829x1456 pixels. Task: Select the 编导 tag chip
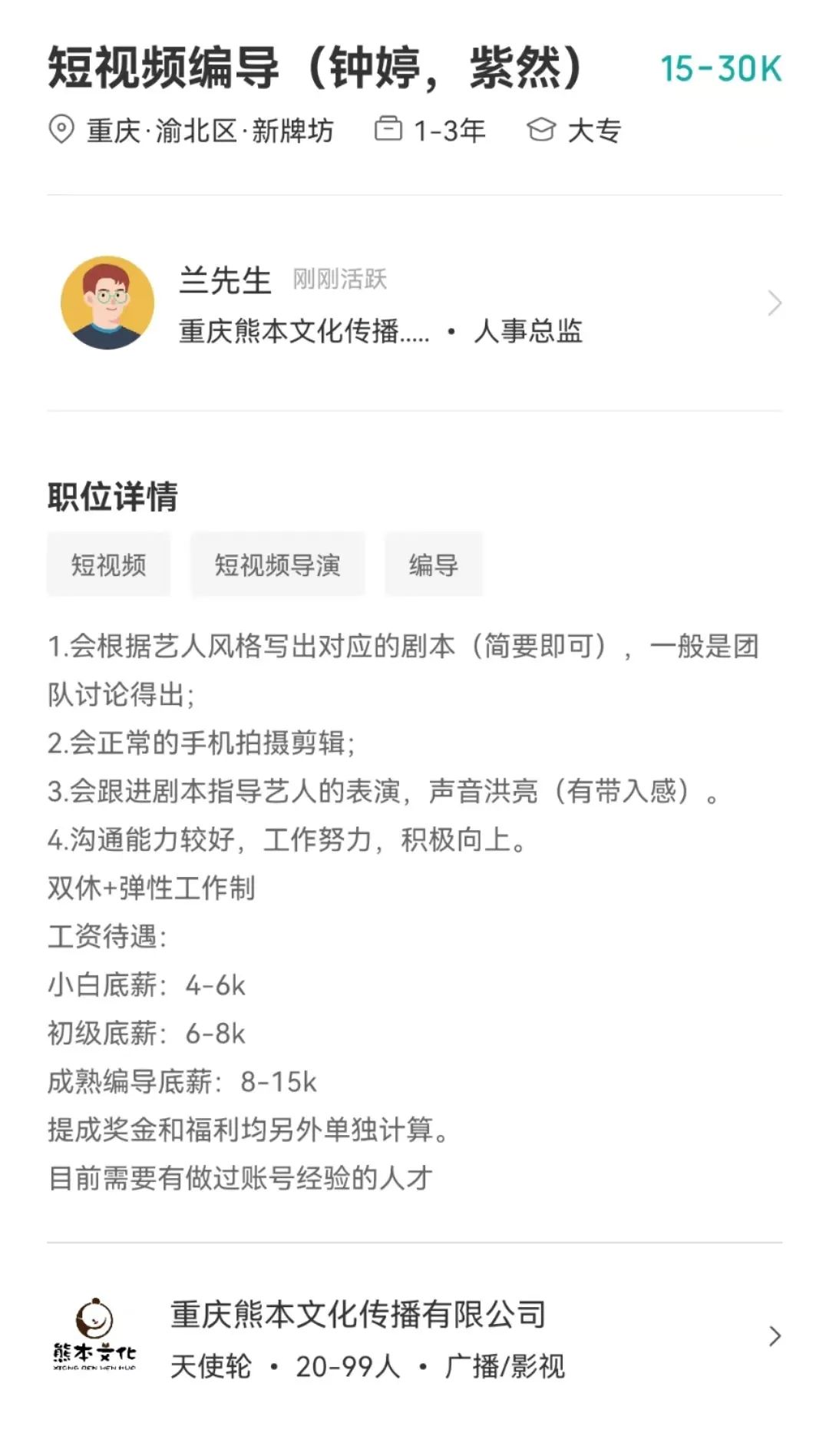pyautogui.click(x=433, y=565)
